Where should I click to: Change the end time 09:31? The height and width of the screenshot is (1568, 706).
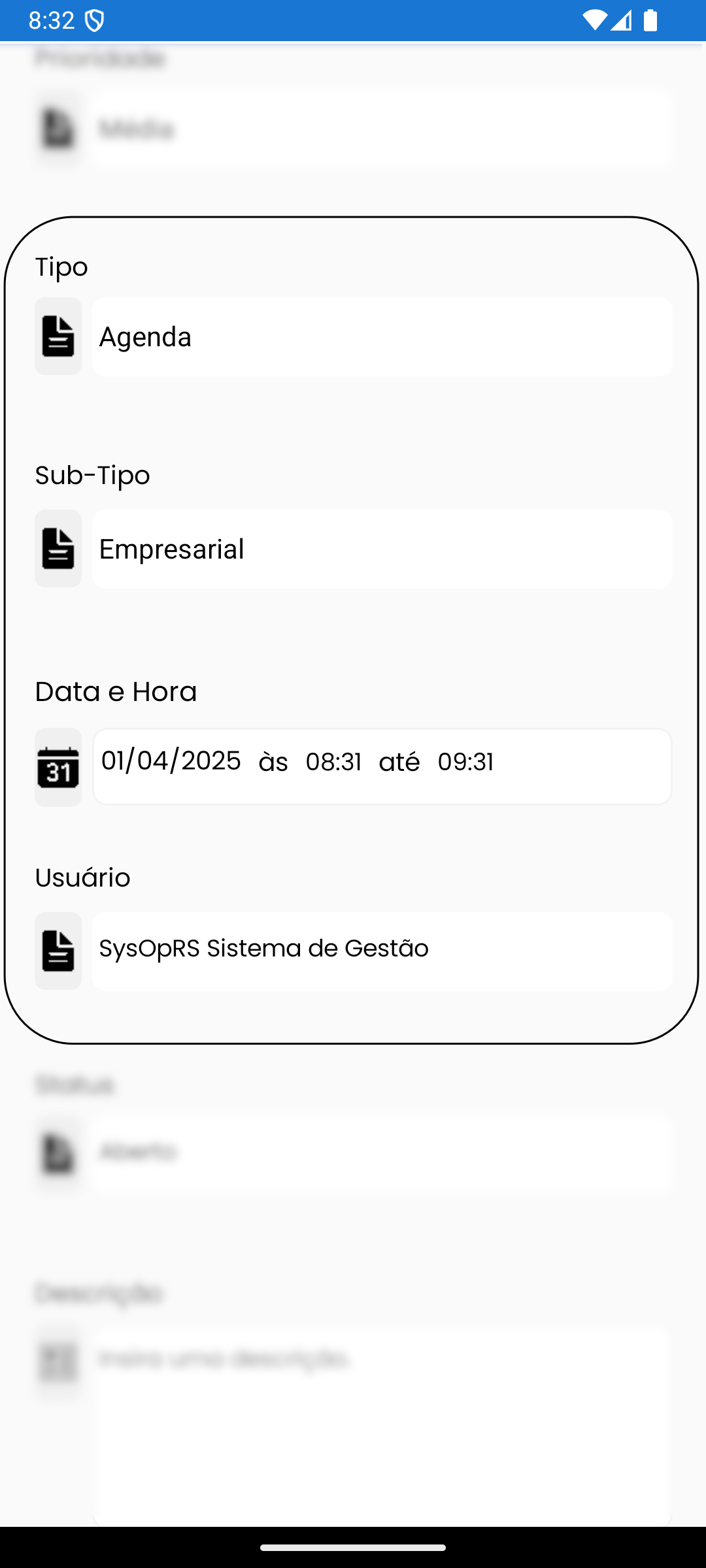465,762
